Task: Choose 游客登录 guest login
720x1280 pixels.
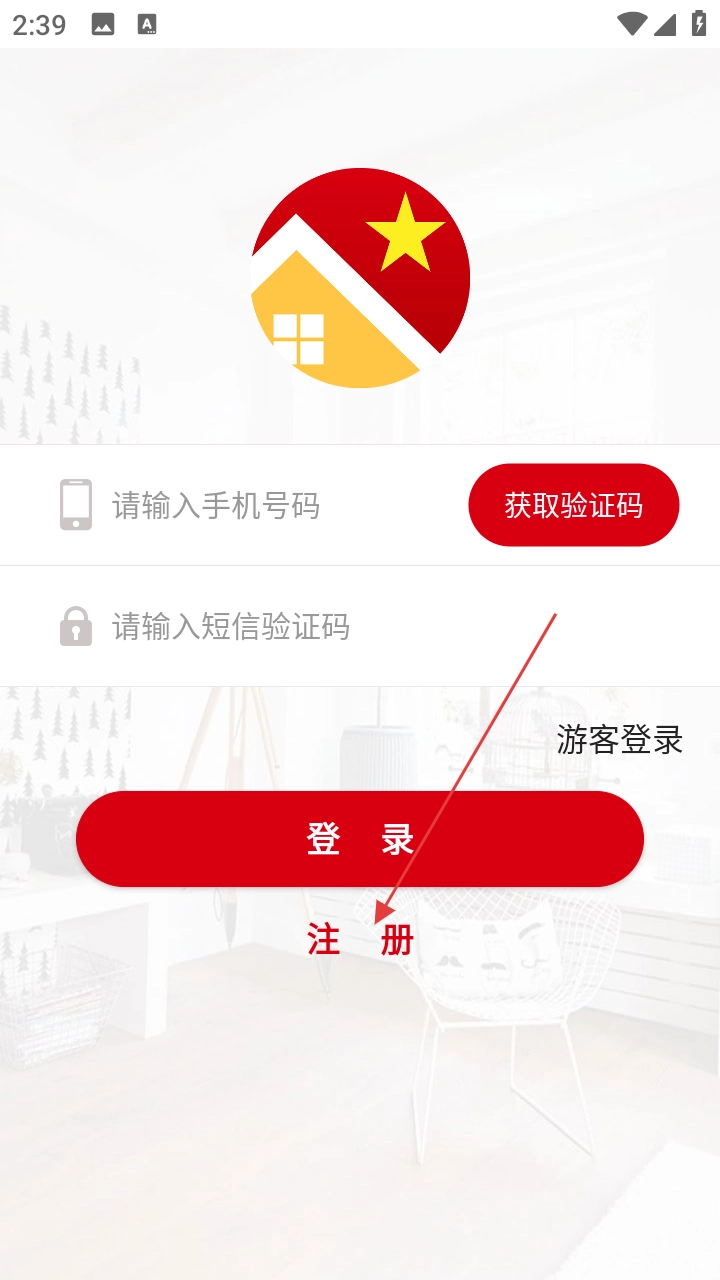Action: [x=619, y=740]
